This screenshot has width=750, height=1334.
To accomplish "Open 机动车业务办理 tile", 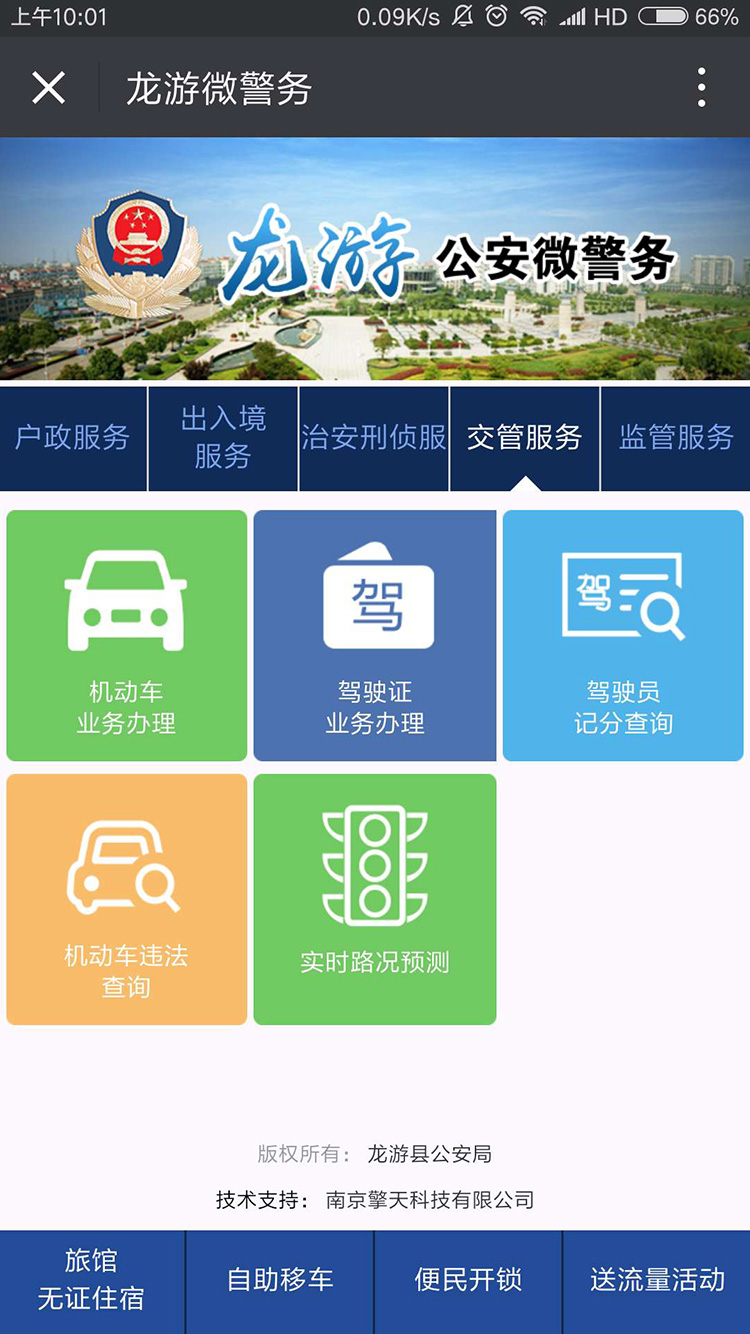I will [127, 636].
